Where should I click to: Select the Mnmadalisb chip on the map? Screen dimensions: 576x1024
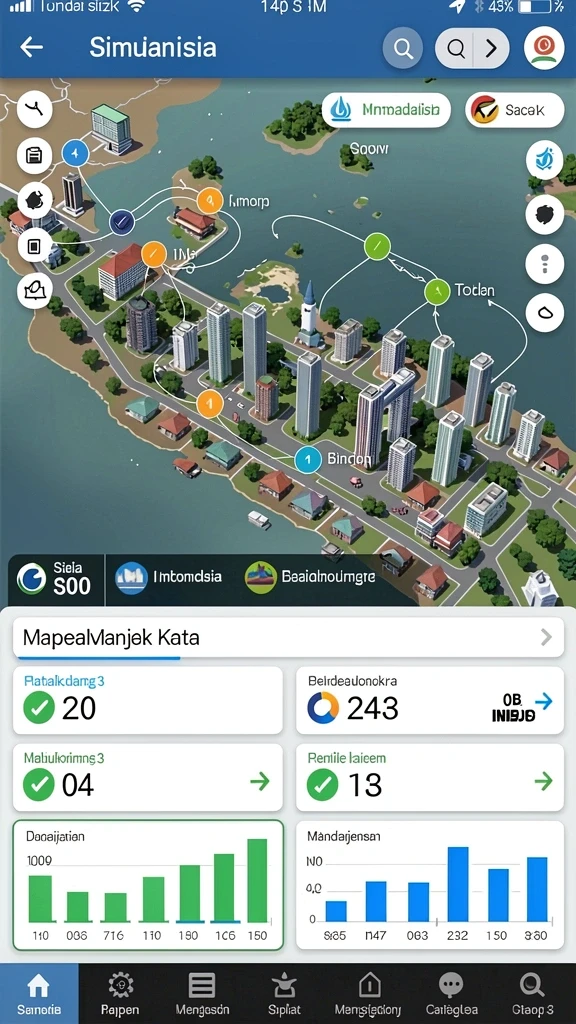(386, 110)
